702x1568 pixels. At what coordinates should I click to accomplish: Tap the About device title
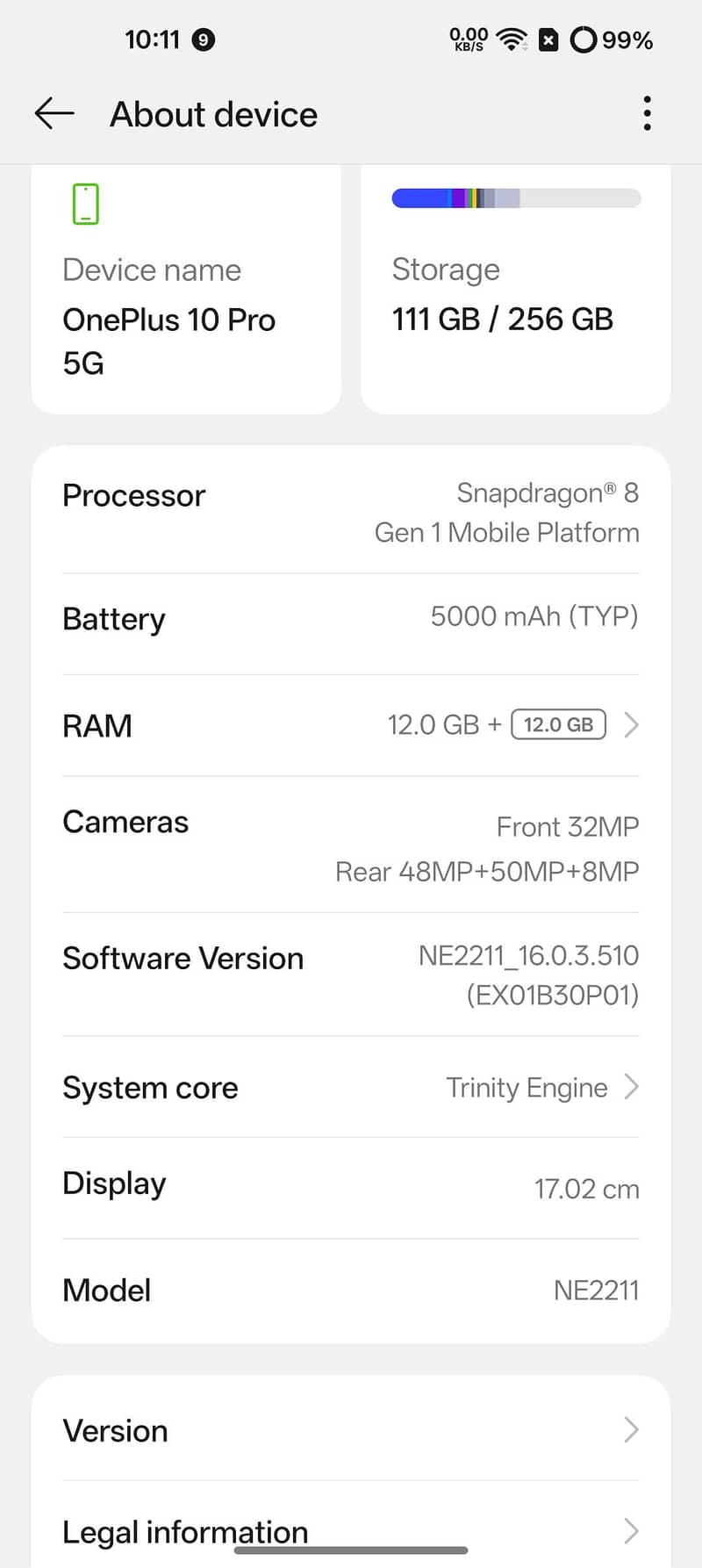click(212, 113)
